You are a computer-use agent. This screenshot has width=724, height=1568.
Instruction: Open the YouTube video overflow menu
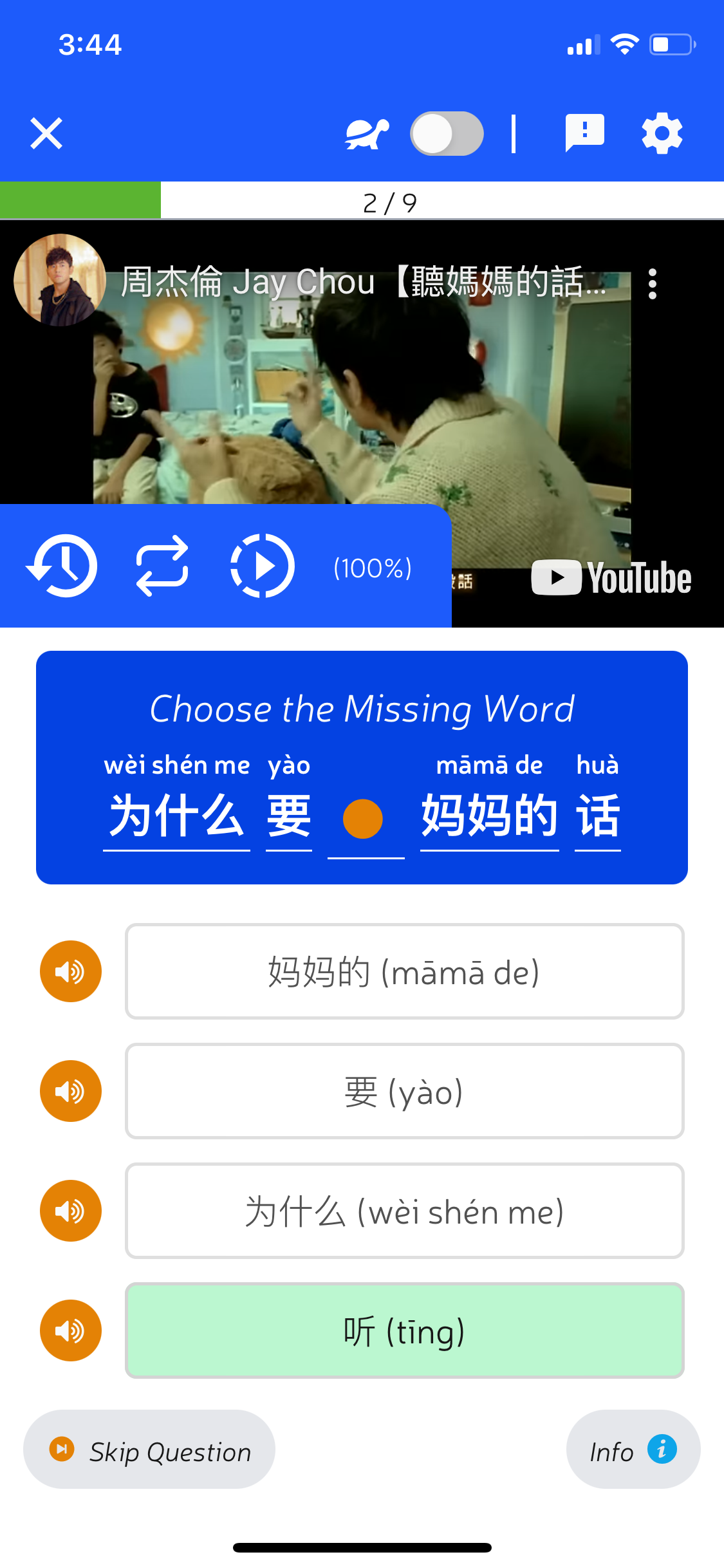coord(652,284)
